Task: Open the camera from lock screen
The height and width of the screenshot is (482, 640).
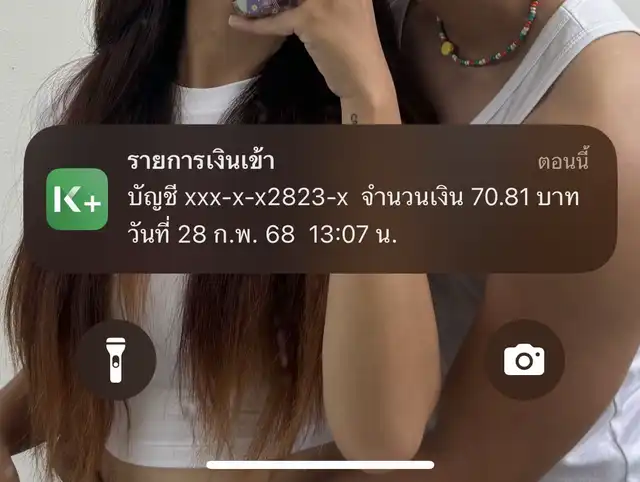Action: click(x=524, y=360)
